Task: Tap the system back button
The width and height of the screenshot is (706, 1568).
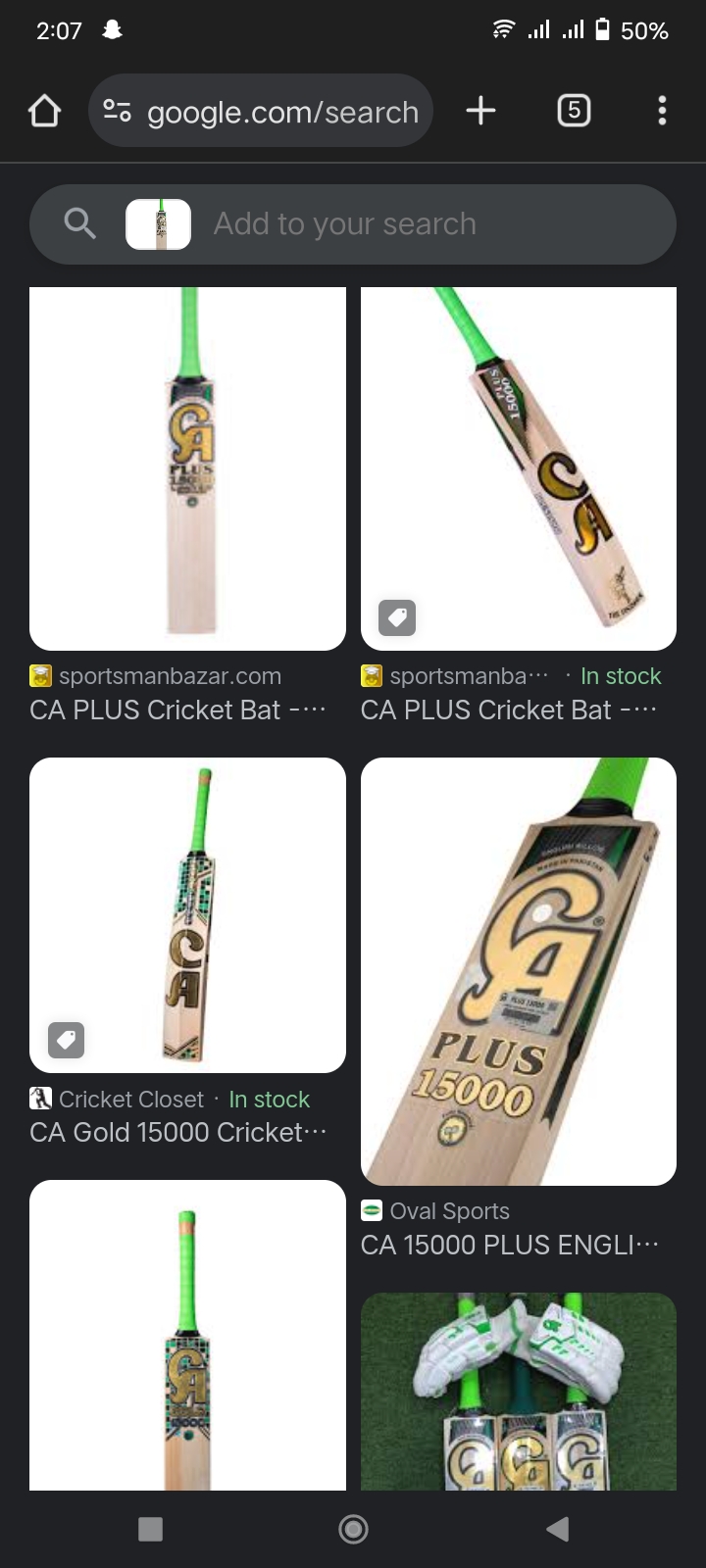Action: pos(557,1529)
